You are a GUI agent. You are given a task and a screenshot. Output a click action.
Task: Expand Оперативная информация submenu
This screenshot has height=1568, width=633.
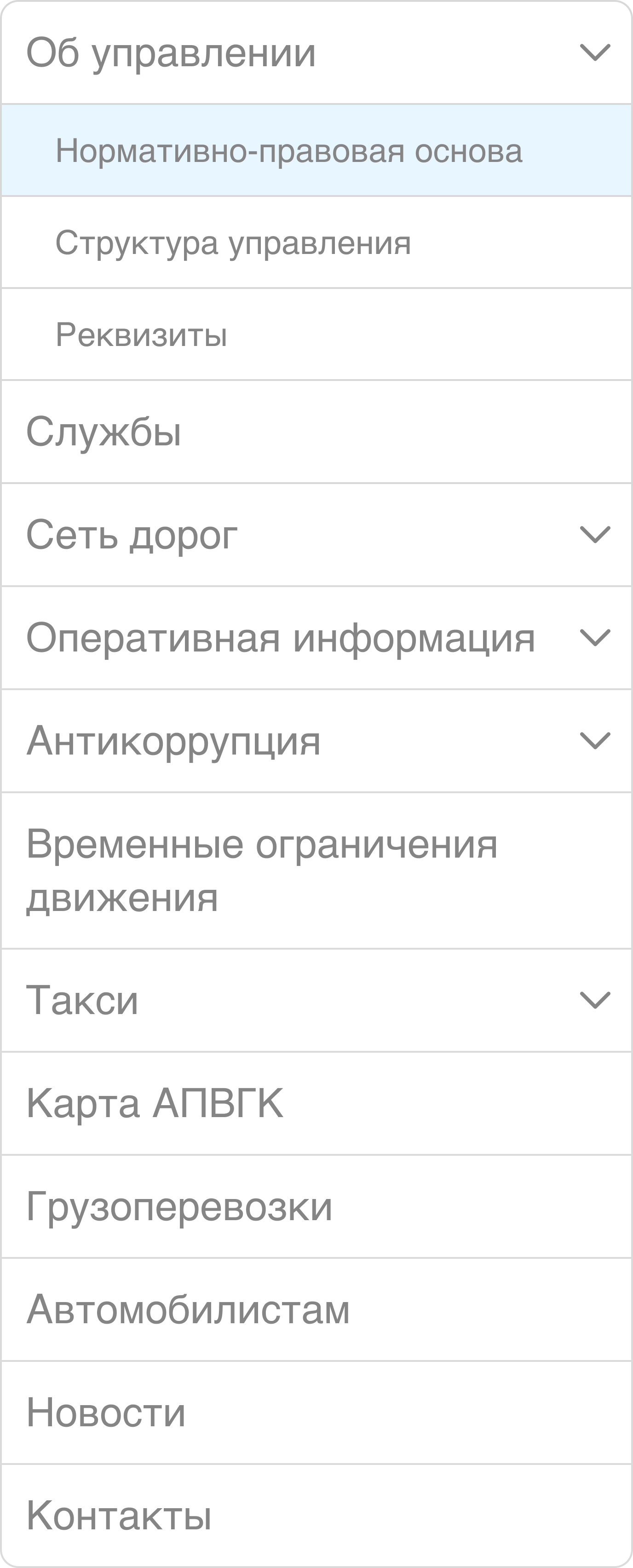tap(595, 638)
